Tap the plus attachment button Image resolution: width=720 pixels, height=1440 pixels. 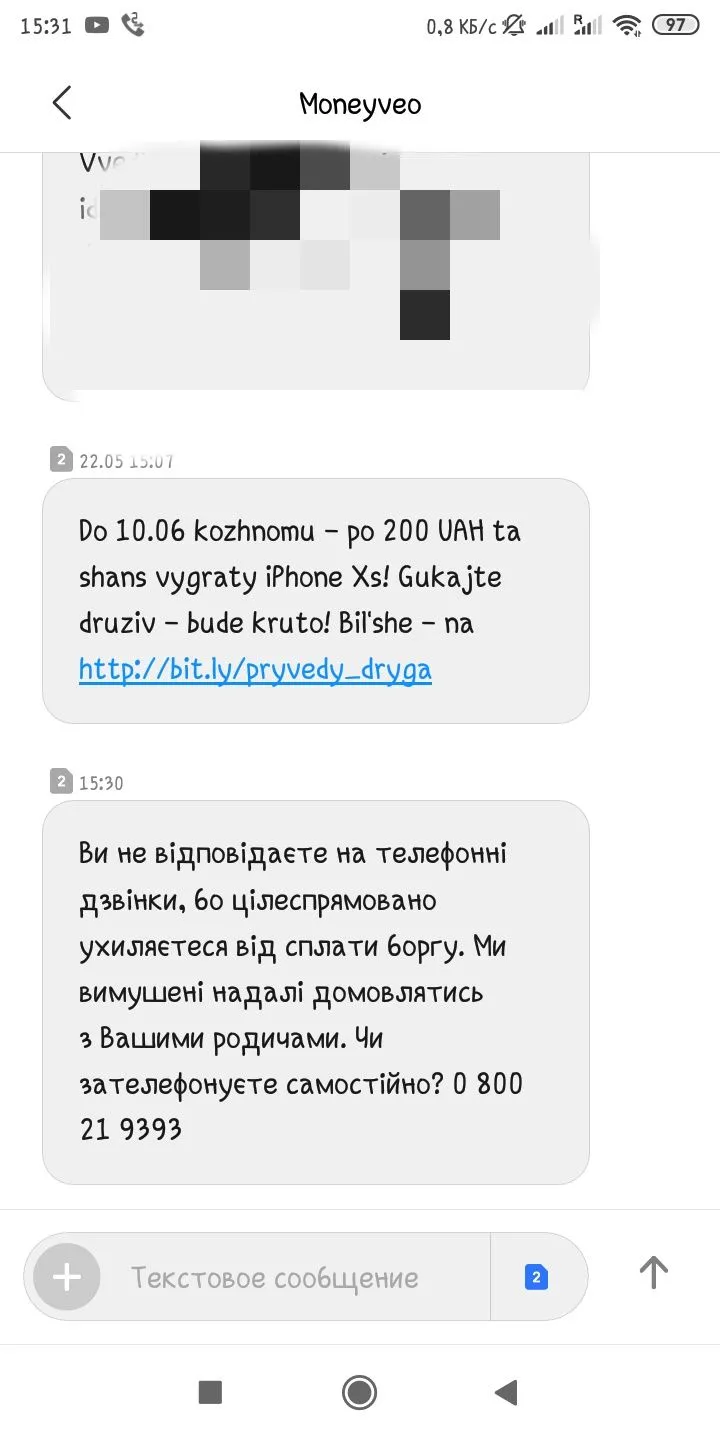point(66,1277)
